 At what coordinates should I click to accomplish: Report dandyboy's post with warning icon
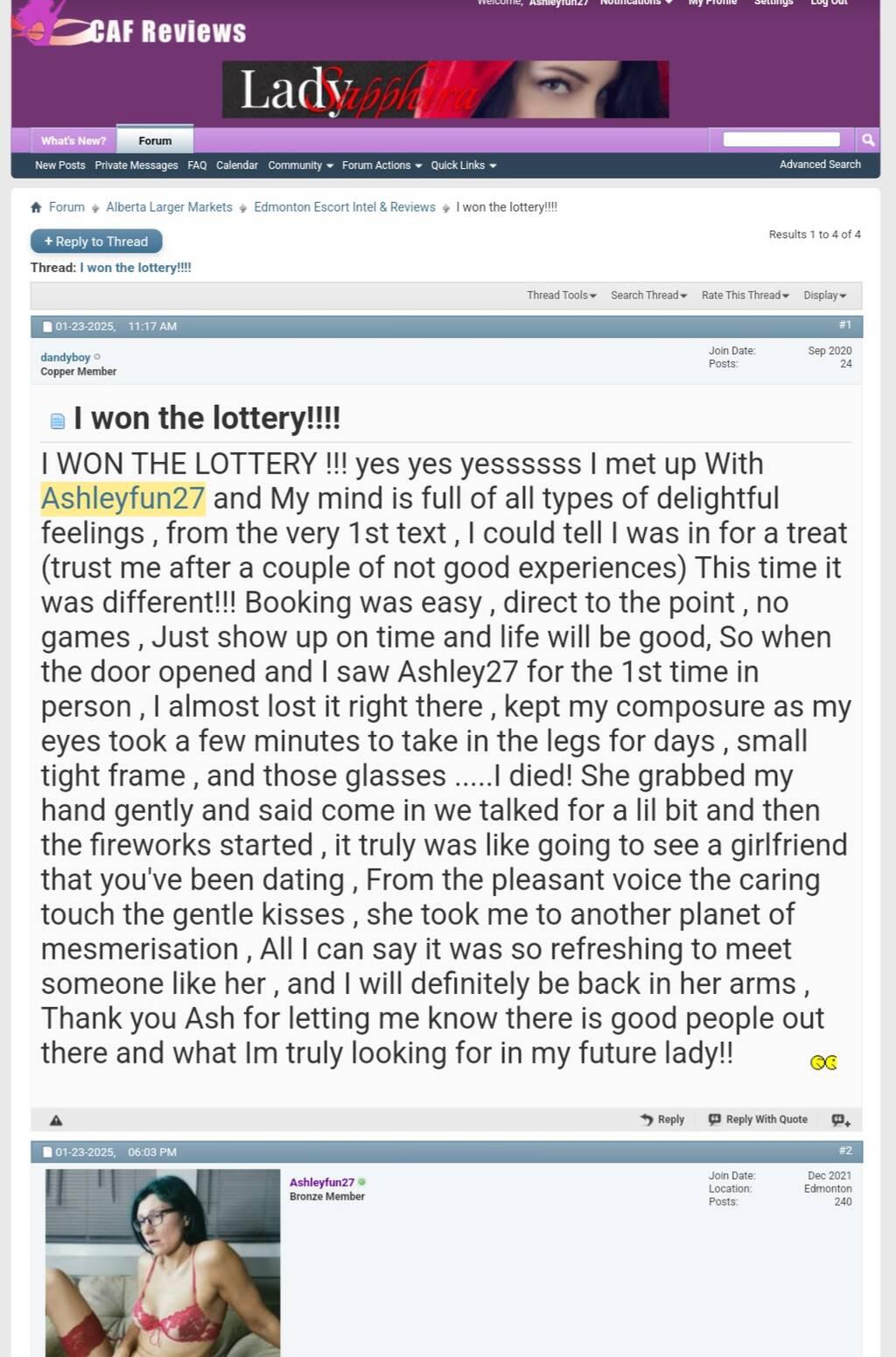click(56, 1120)
